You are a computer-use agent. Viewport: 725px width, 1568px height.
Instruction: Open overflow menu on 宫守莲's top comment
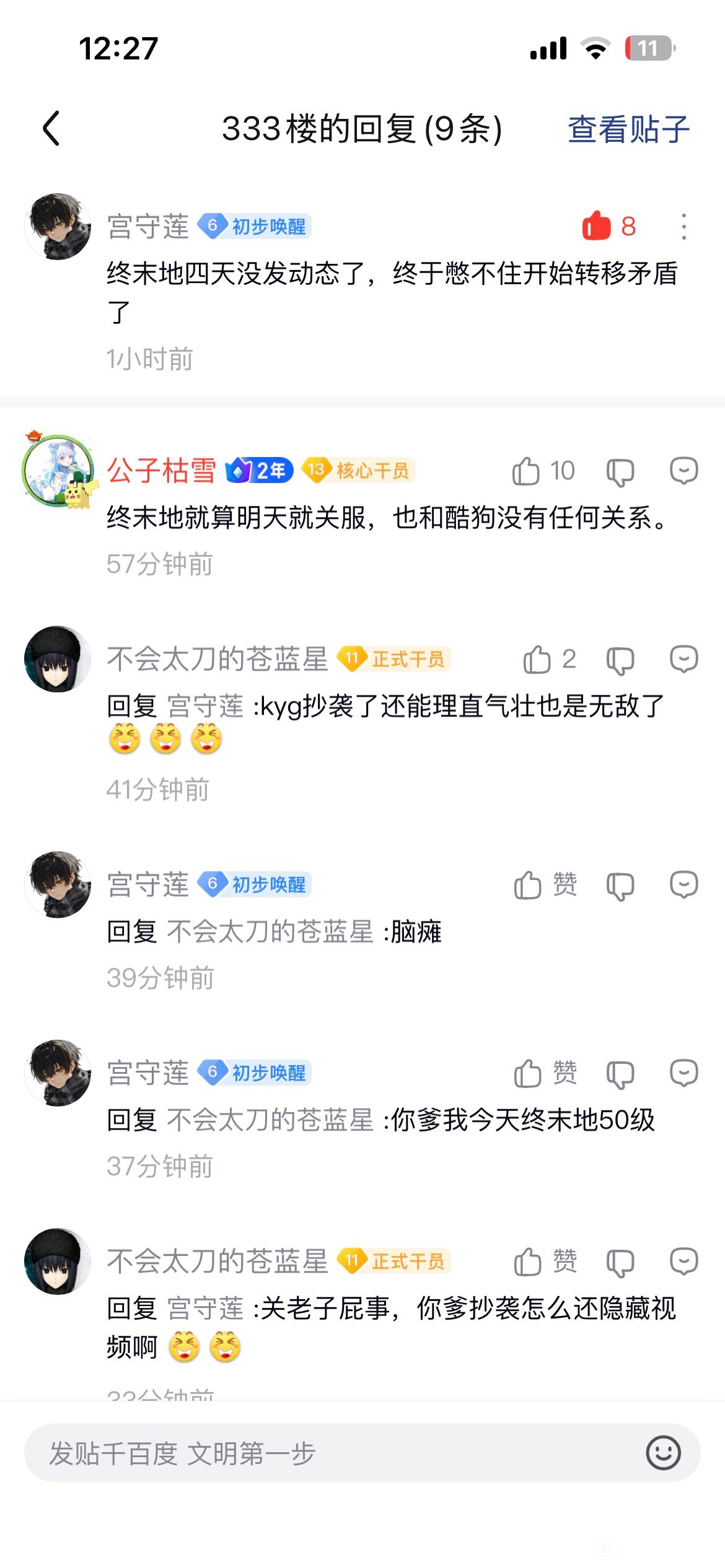[x=683, y=227]
